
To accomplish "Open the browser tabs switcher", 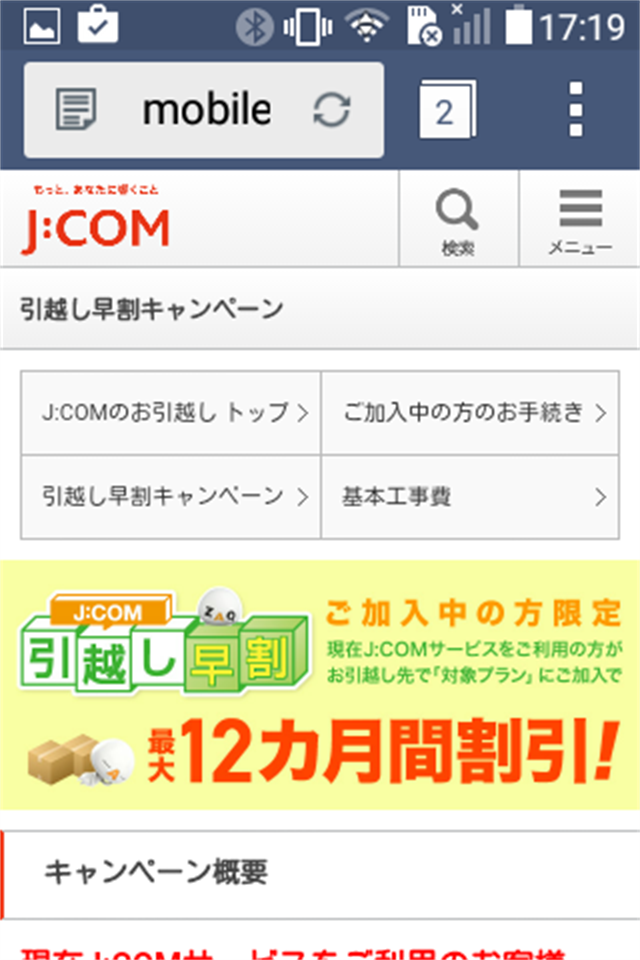I will pyautogui.click(x=445, y=110).
